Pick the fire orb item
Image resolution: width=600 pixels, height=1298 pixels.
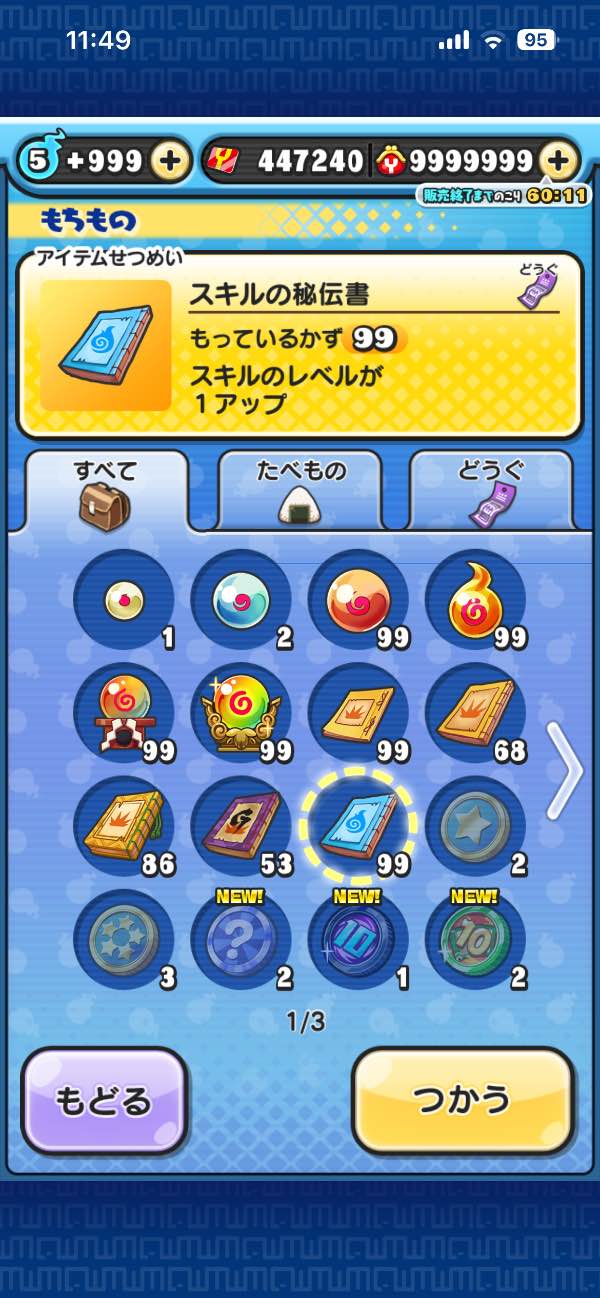point(474,600)
